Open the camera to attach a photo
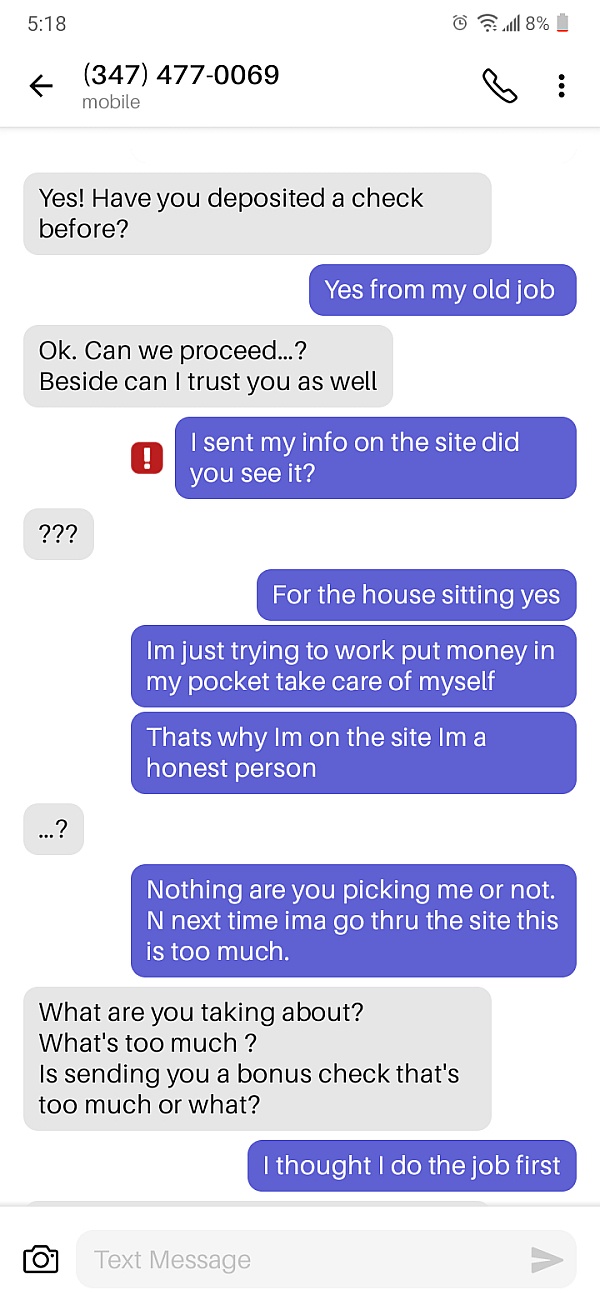The image size is (600, 1300). [x=40, y=1259]
